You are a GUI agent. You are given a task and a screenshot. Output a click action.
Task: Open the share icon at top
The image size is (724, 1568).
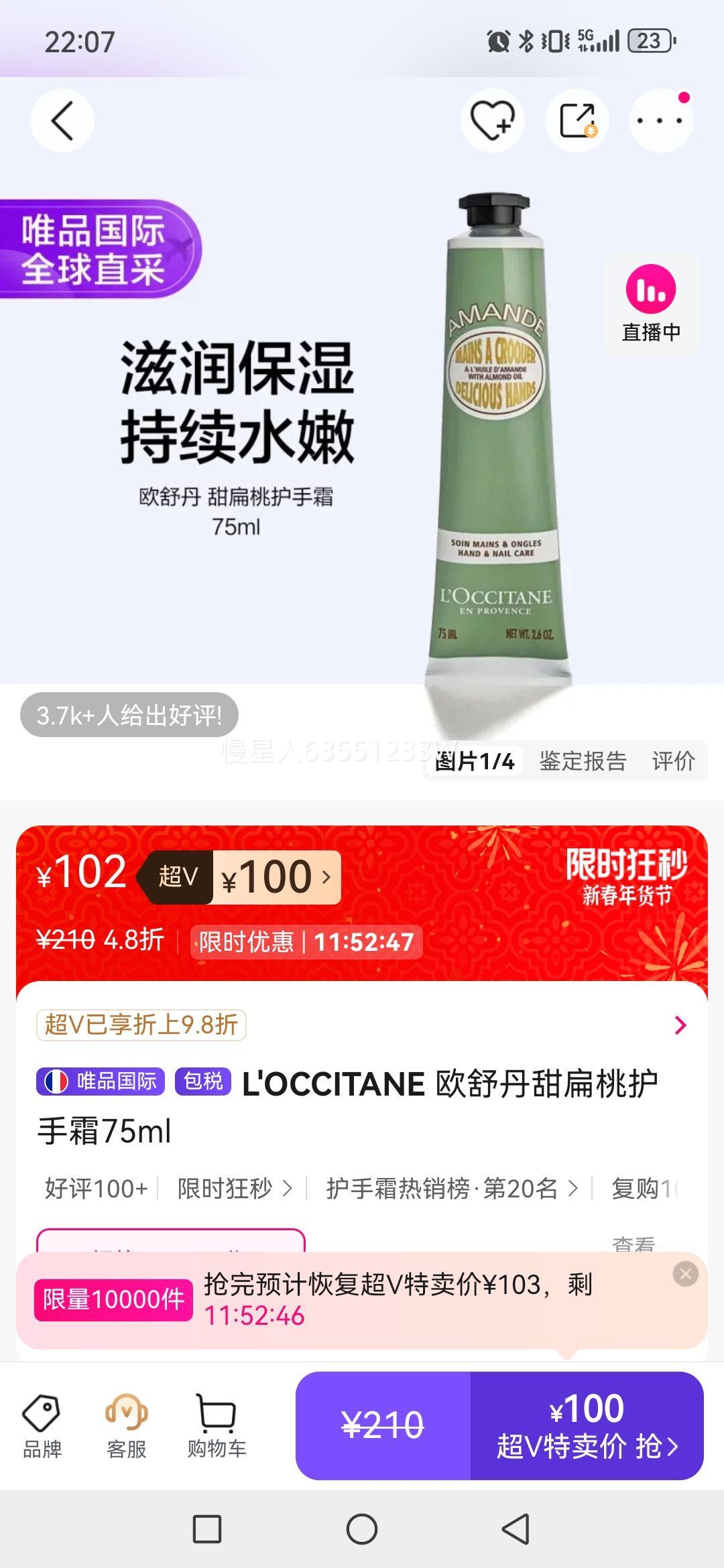(x=575, y=122)
